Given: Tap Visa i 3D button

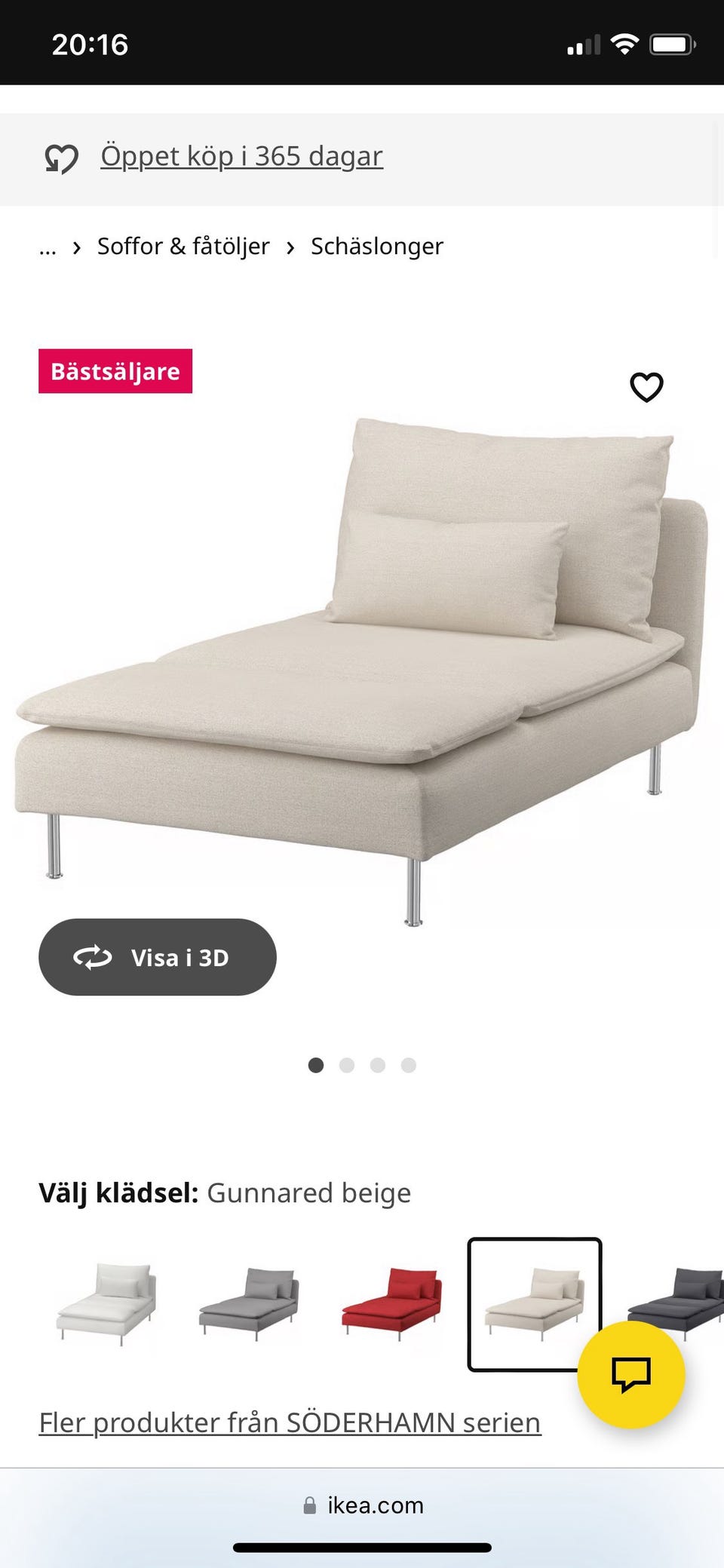Looking at the screenshot, I should point(158,957).
